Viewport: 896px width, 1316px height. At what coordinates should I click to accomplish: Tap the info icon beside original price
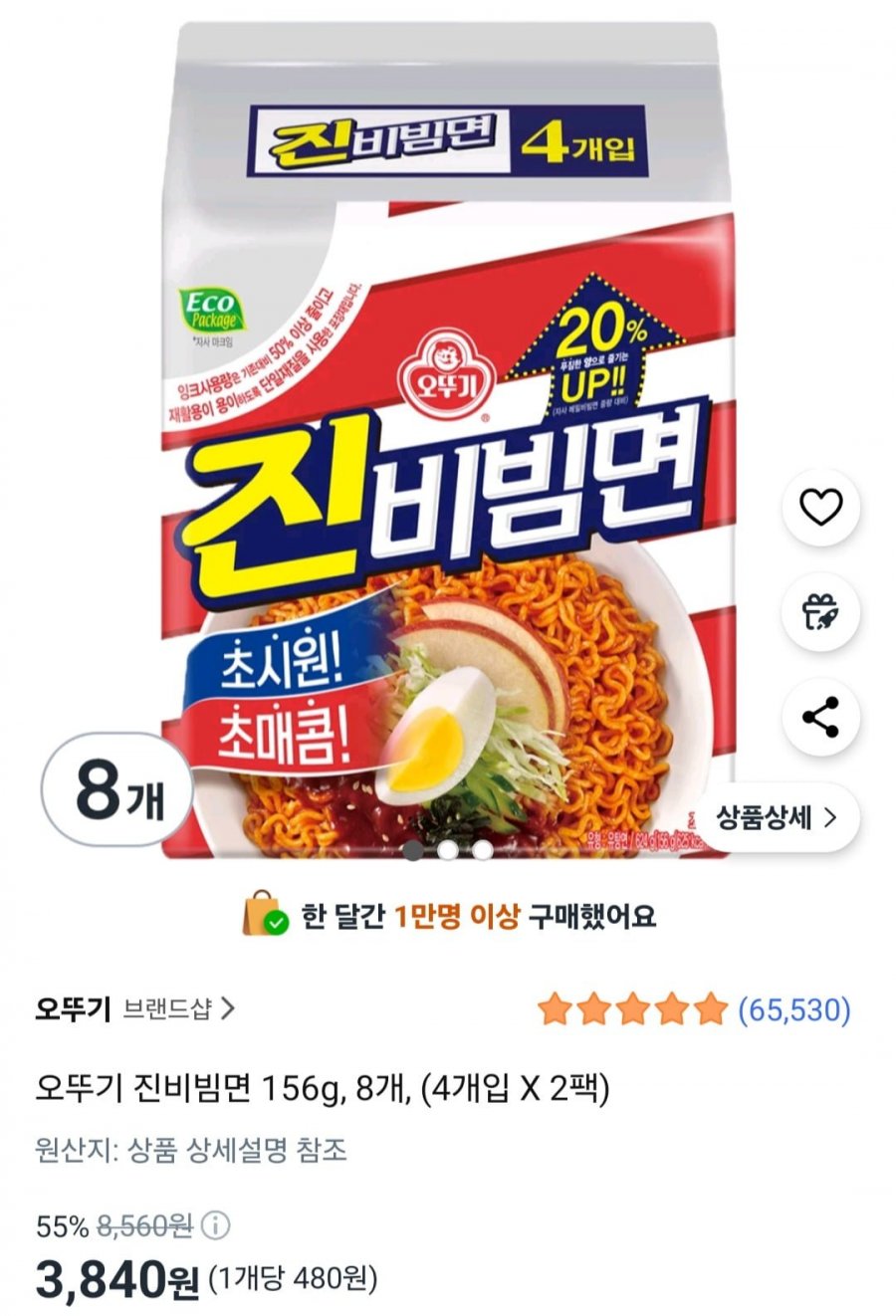click(216, 1225)
